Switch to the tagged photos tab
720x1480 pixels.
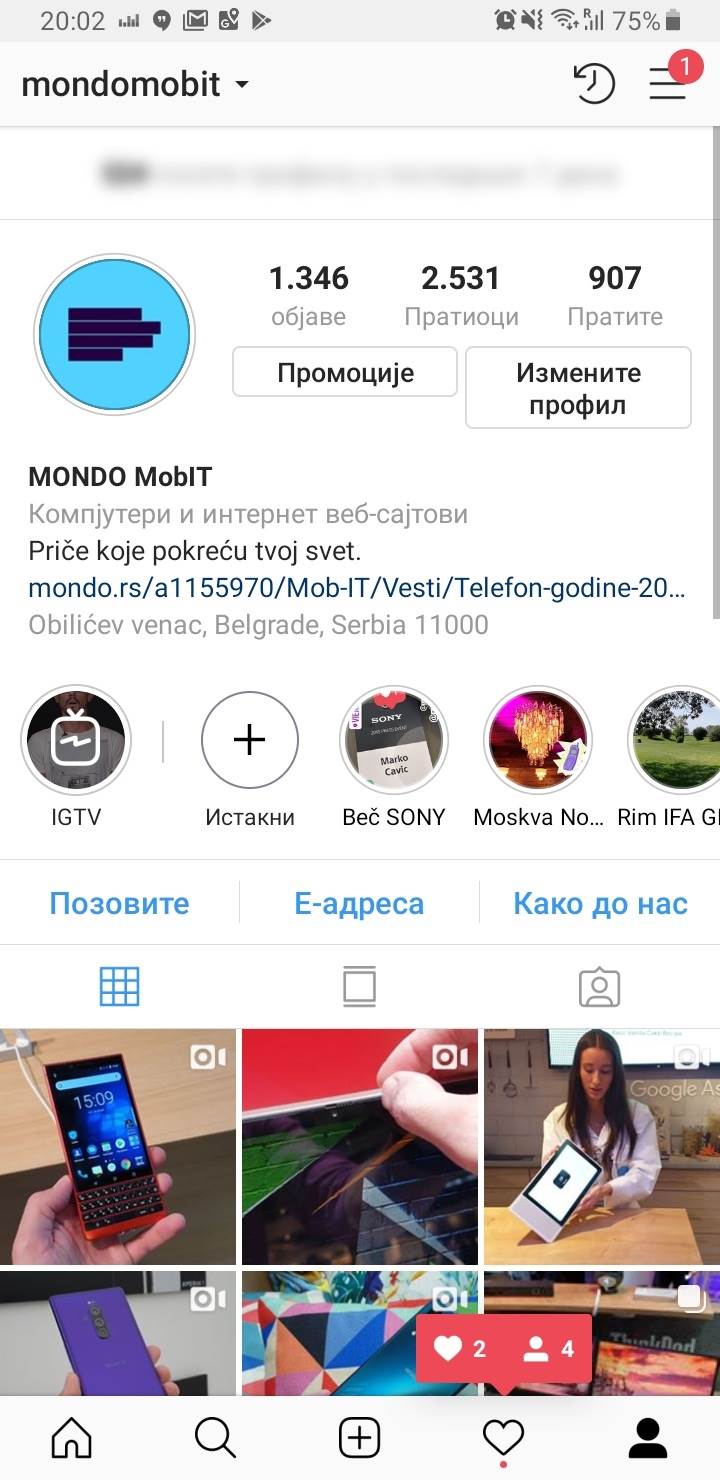tap(599, 985)
